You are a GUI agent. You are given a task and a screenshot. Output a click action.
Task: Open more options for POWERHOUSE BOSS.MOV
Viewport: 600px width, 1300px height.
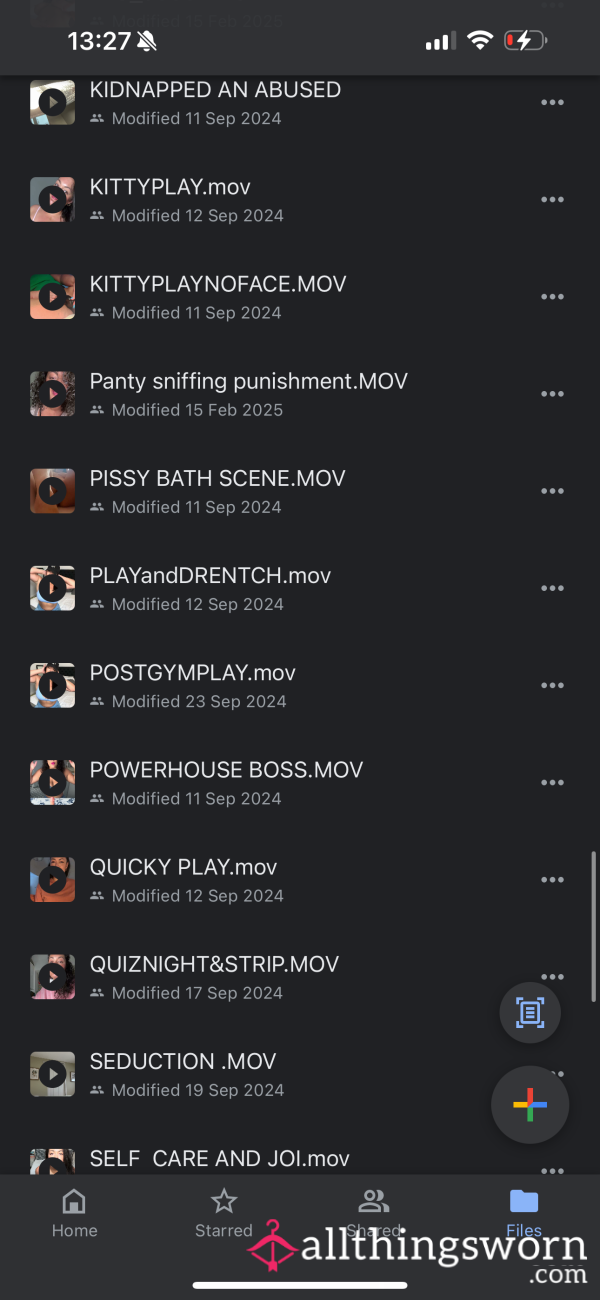552,783
